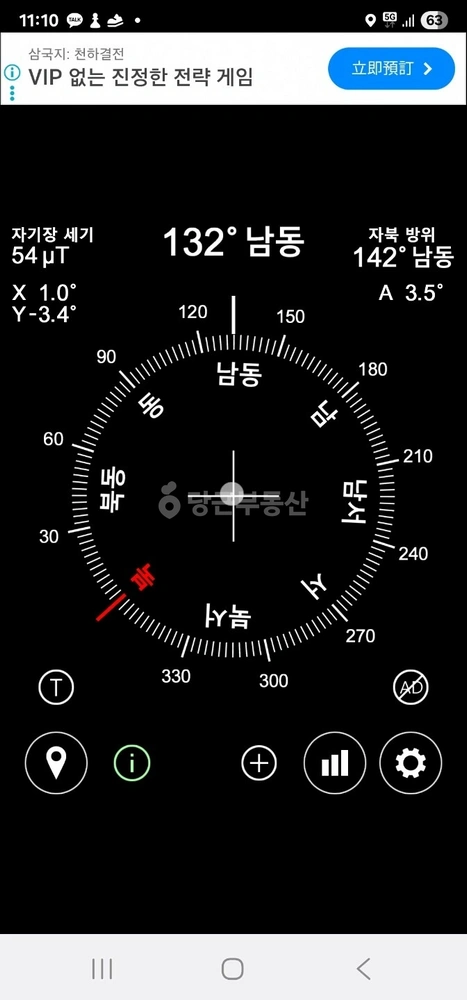The width and height of the screenshot is (467, 1000).
Task: Tap the system home button
Action: click(233, 969)
